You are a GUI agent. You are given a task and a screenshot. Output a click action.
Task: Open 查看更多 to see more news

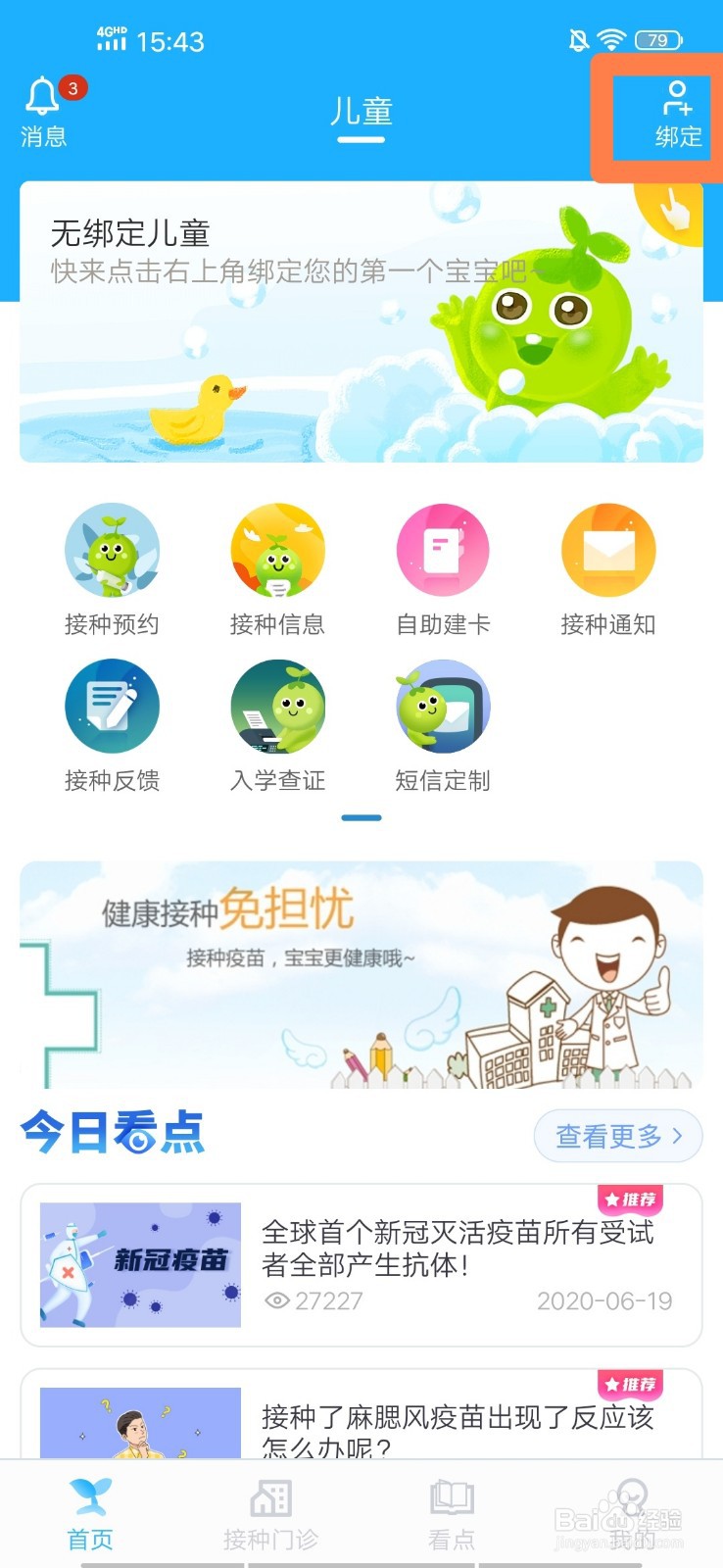(617, 1135)
